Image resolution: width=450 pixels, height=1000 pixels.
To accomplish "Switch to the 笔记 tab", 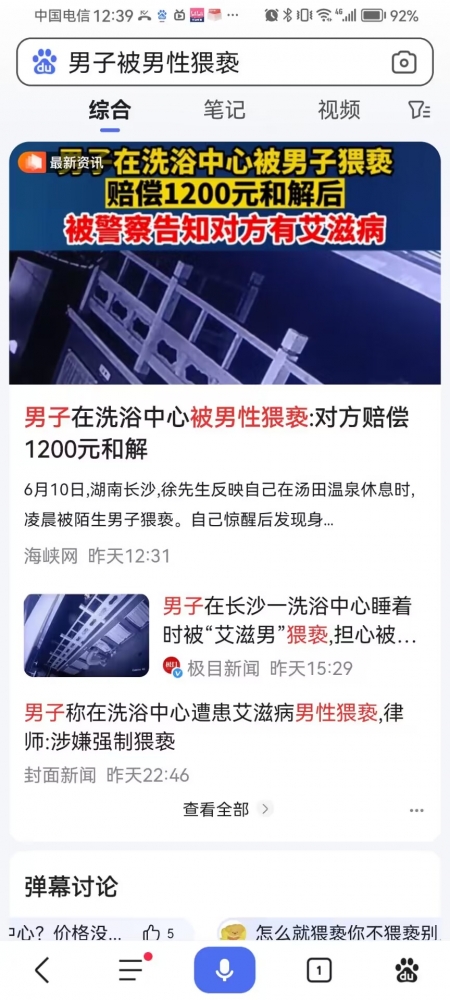I will click(x=224, y=110).
